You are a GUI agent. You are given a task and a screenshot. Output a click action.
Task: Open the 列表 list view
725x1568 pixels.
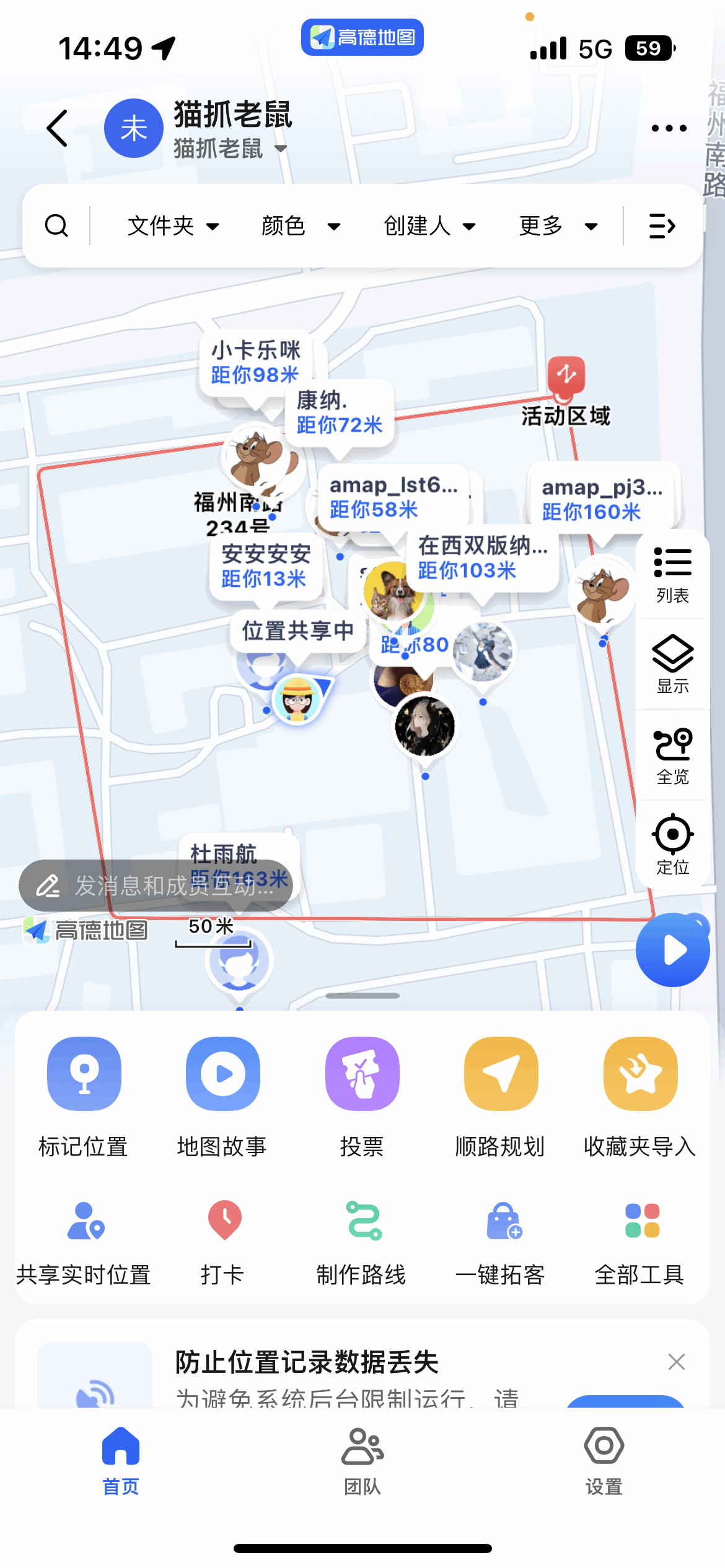pyautogui.click(x=672, y=574)
